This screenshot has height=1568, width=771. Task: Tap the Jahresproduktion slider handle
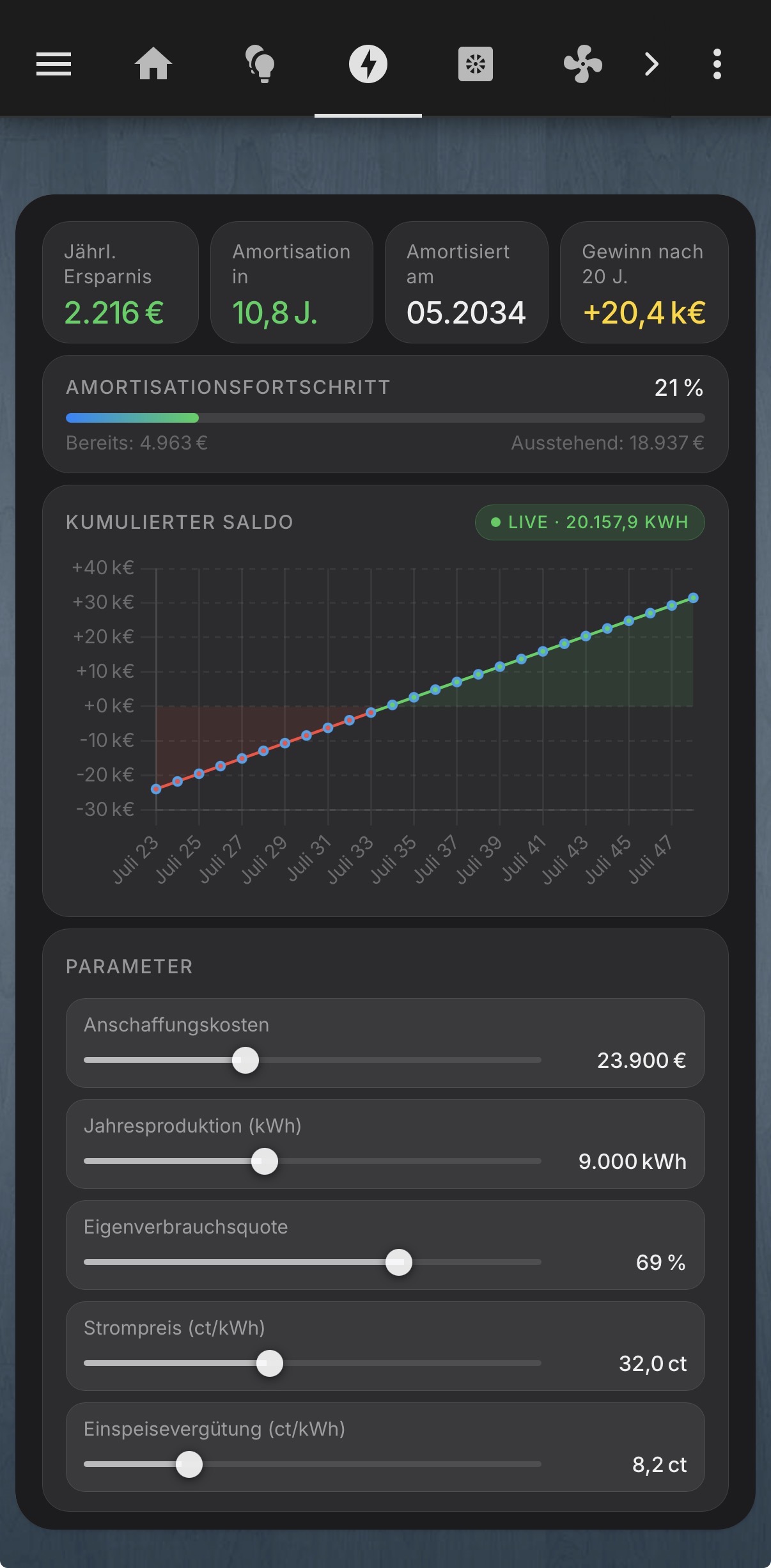(265, 1161)
